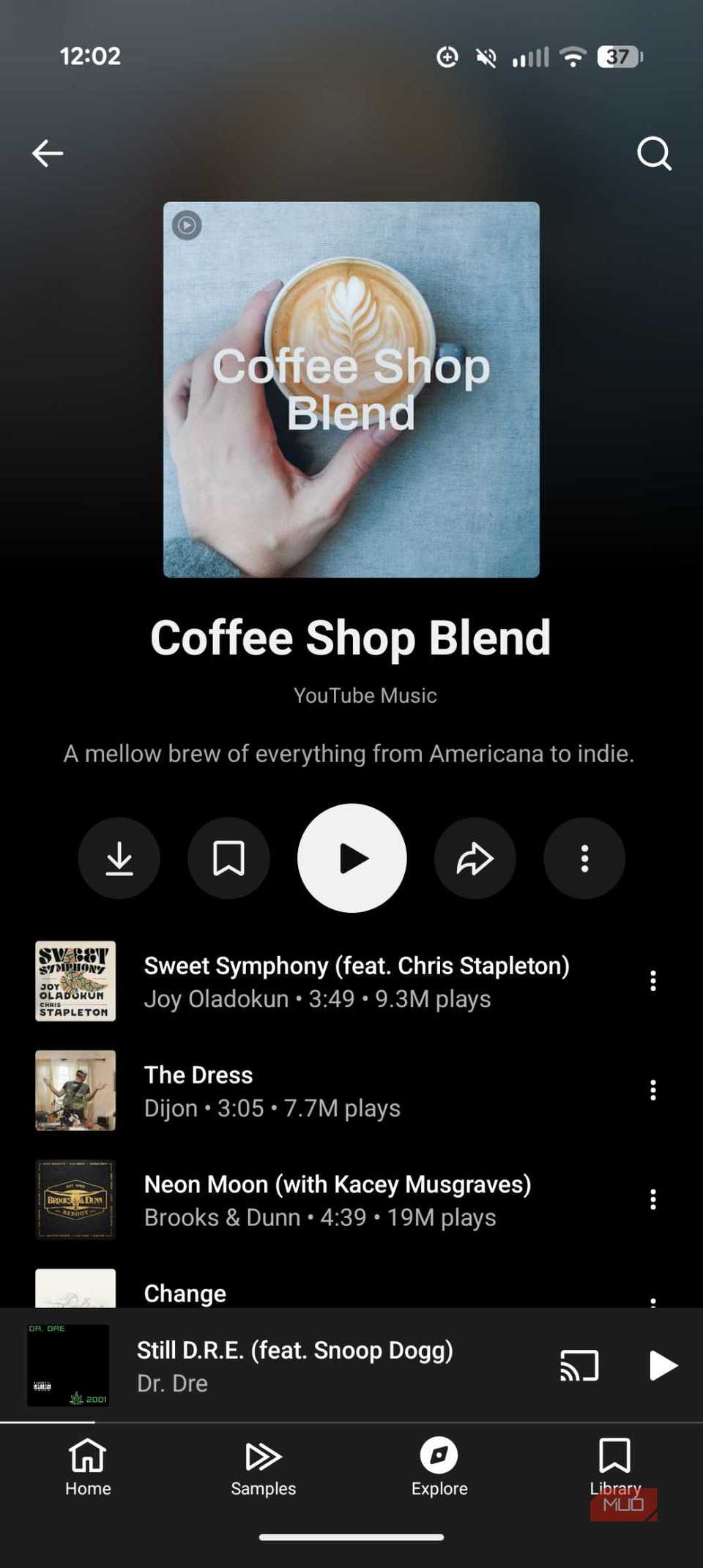Switch to the Library tab
This screenshot has height=1568, width=703.
click(x=614, y=1466)
